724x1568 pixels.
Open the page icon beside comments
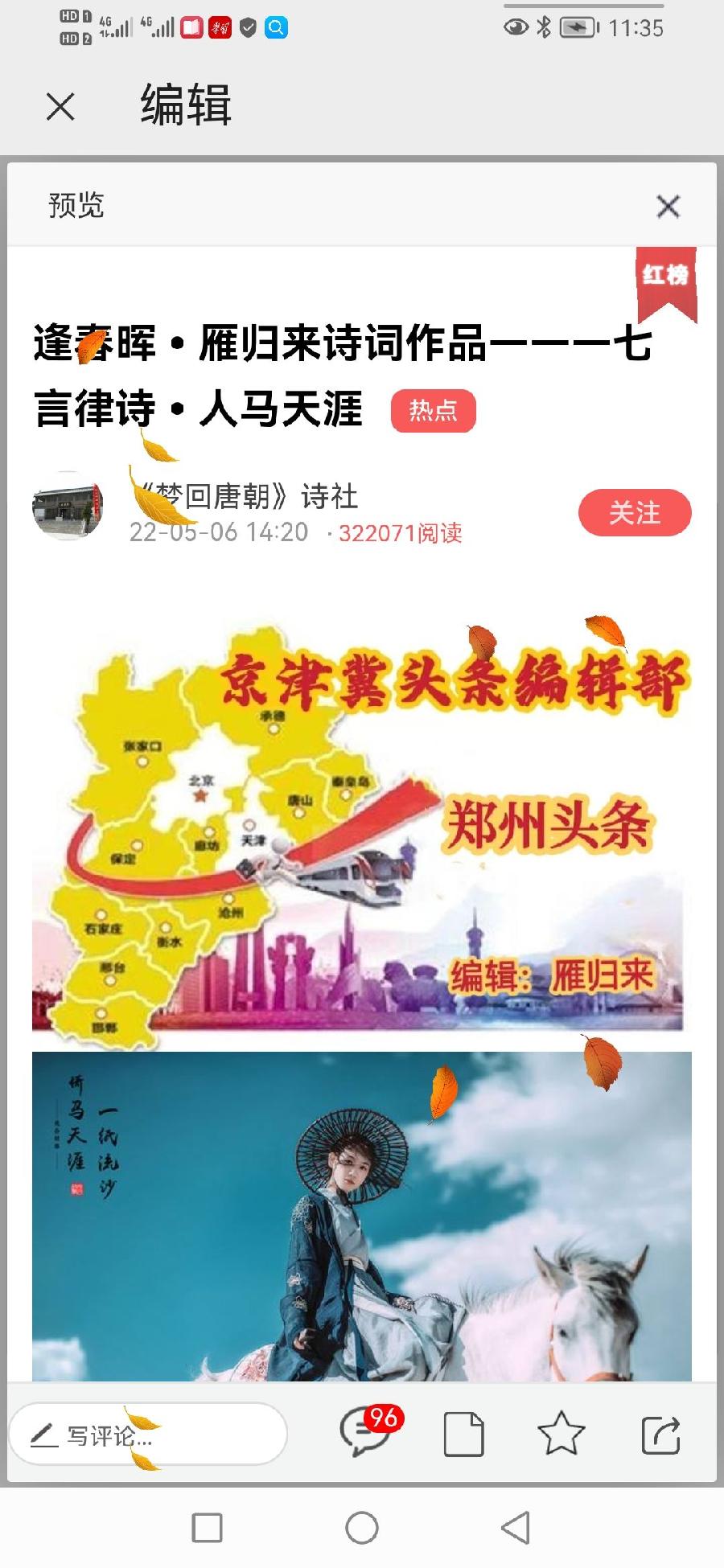[464, 1434]
